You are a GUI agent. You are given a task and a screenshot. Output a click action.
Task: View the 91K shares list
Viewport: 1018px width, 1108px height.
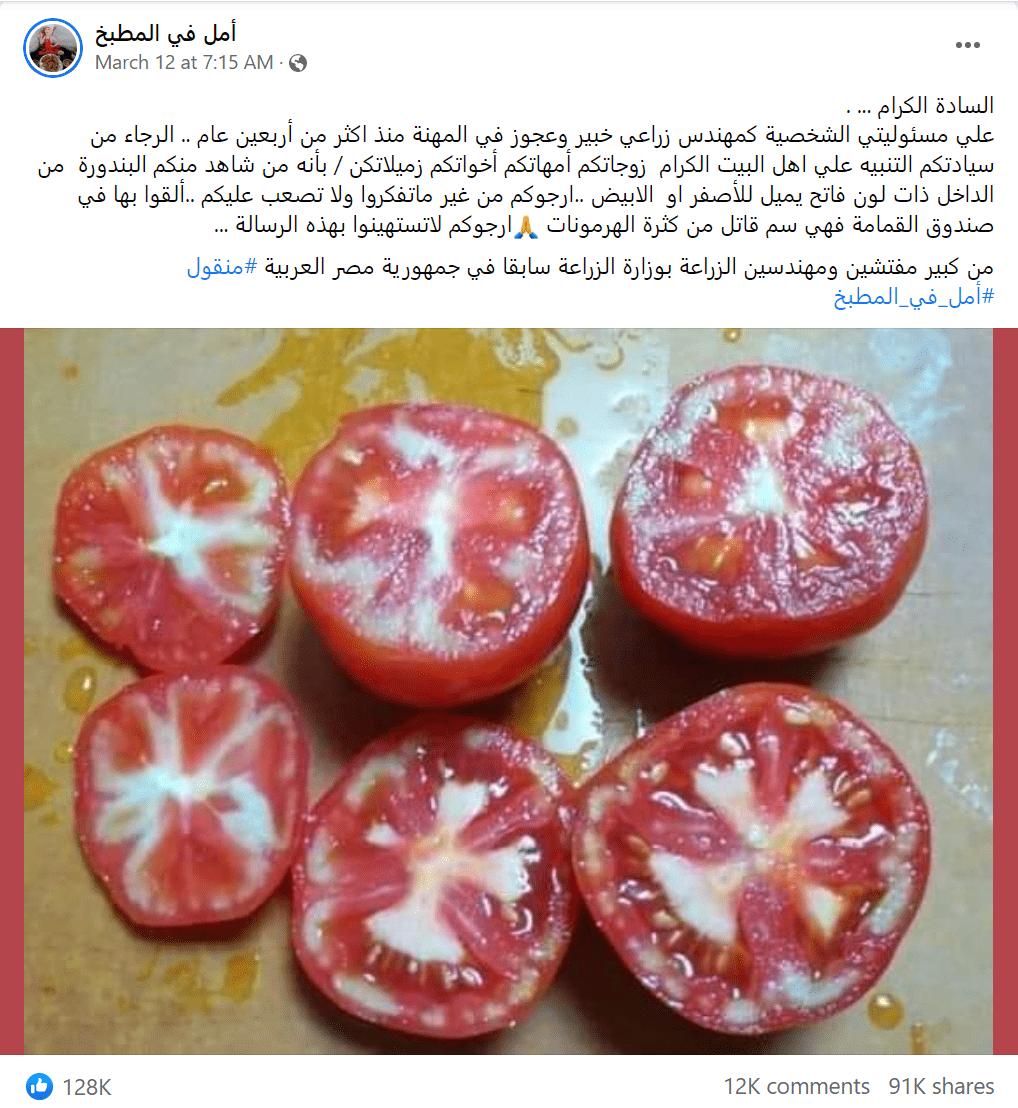942,1086
